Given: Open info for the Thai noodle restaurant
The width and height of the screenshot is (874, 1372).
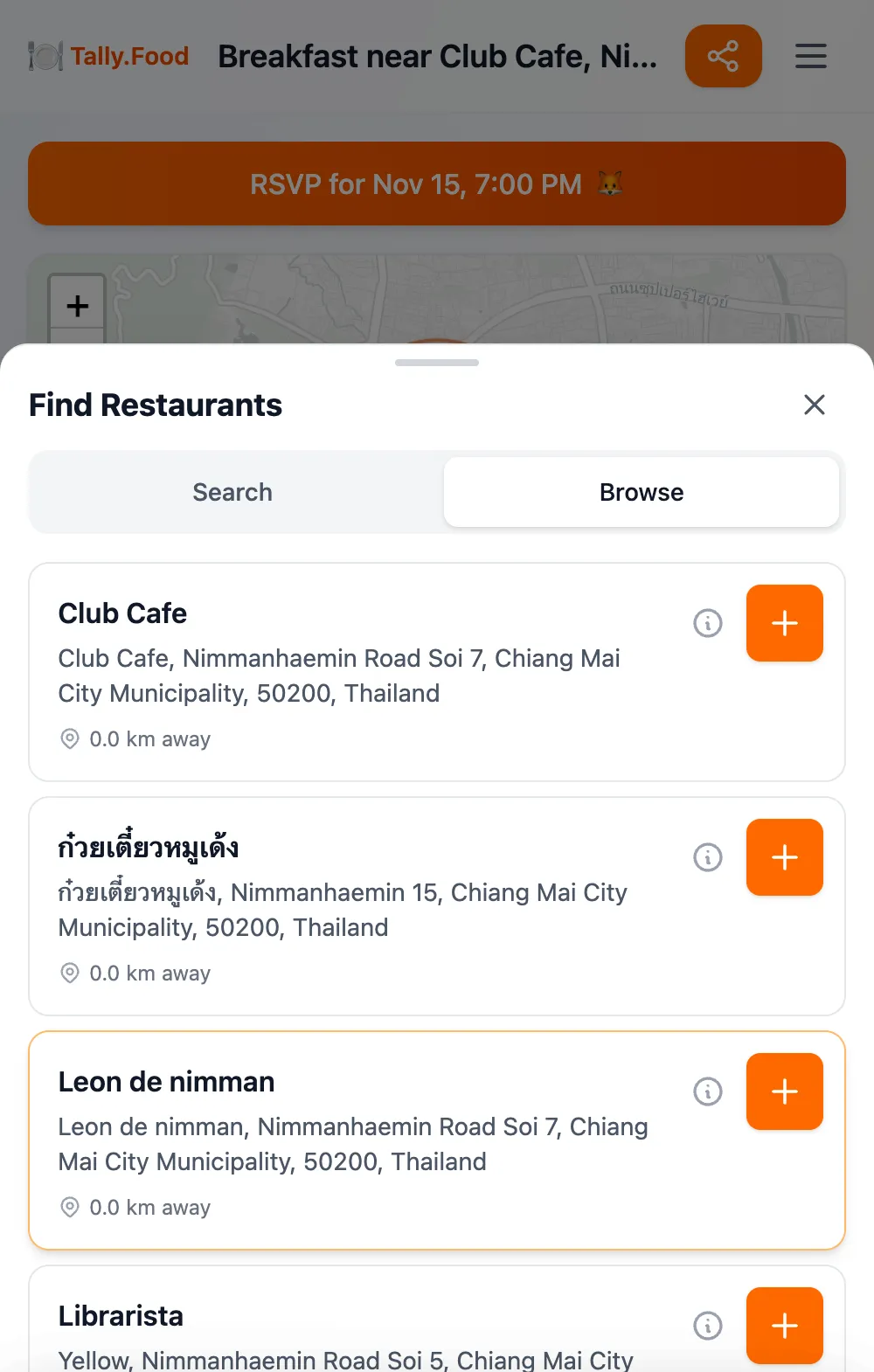Looking at the screenshot, I should (707, 857).
